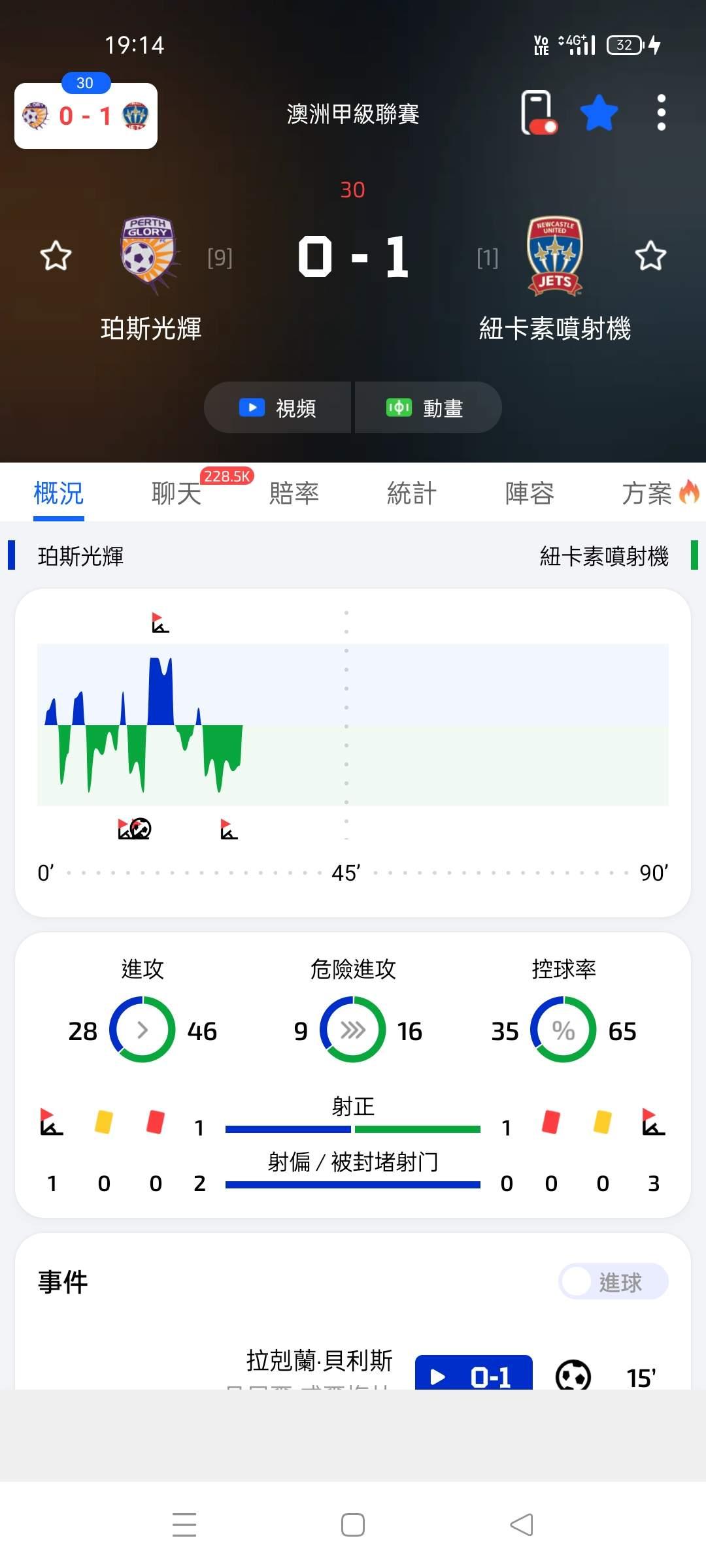Play the 0-1 goal replay clip
Image resolution: width=706 pixels, height=1568 pixels.
pyautogui.click(x=474, y=1373)
